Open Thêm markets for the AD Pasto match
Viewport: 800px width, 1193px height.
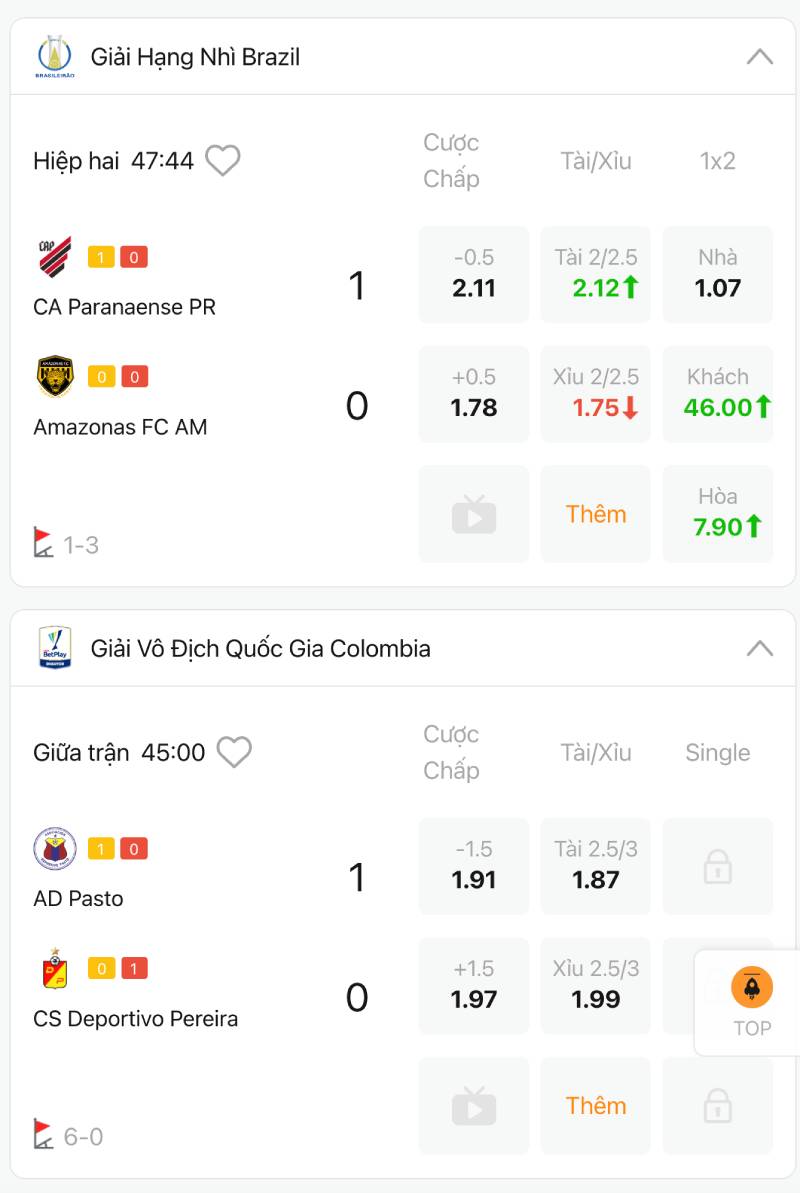596,1106
